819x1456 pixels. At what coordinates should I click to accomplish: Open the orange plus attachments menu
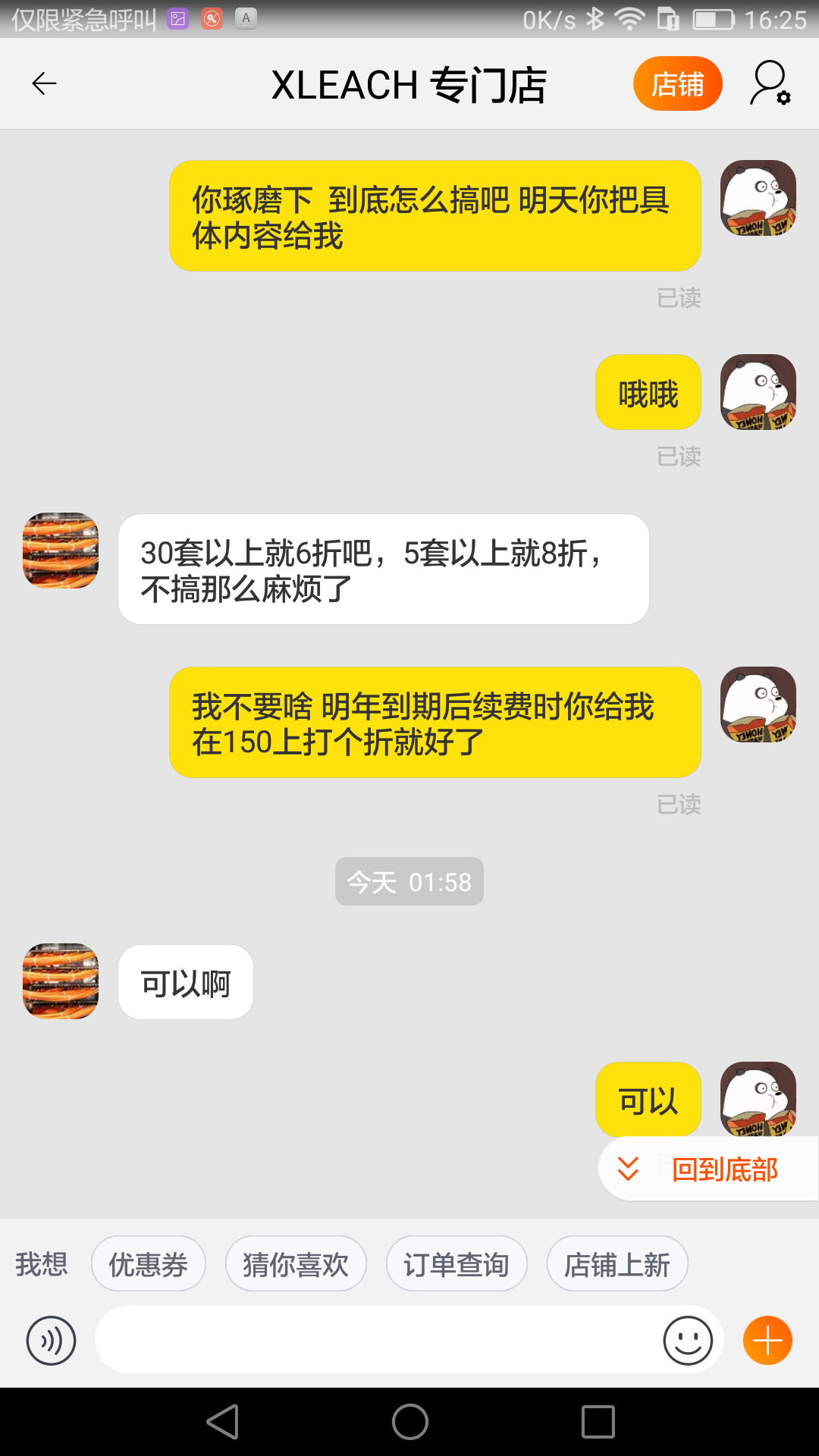click(767, 1340)
